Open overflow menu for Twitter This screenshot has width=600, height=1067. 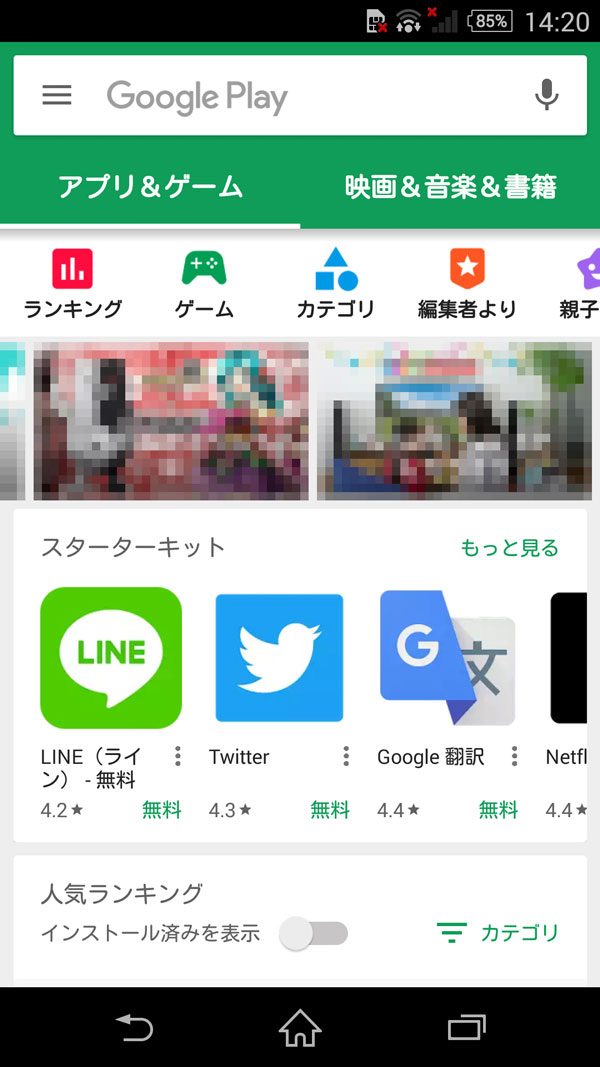(x=346, y=756)
